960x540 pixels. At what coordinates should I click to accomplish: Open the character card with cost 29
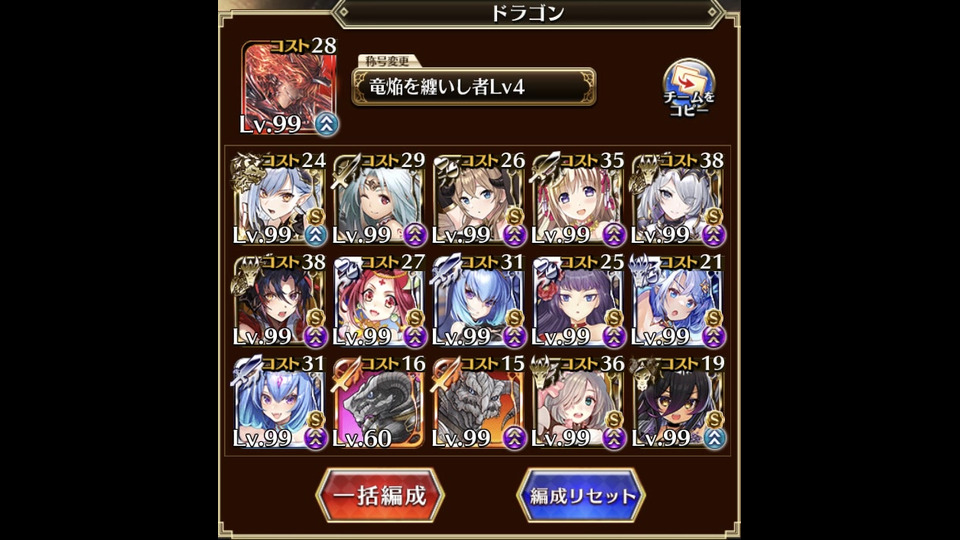[380, 200]
